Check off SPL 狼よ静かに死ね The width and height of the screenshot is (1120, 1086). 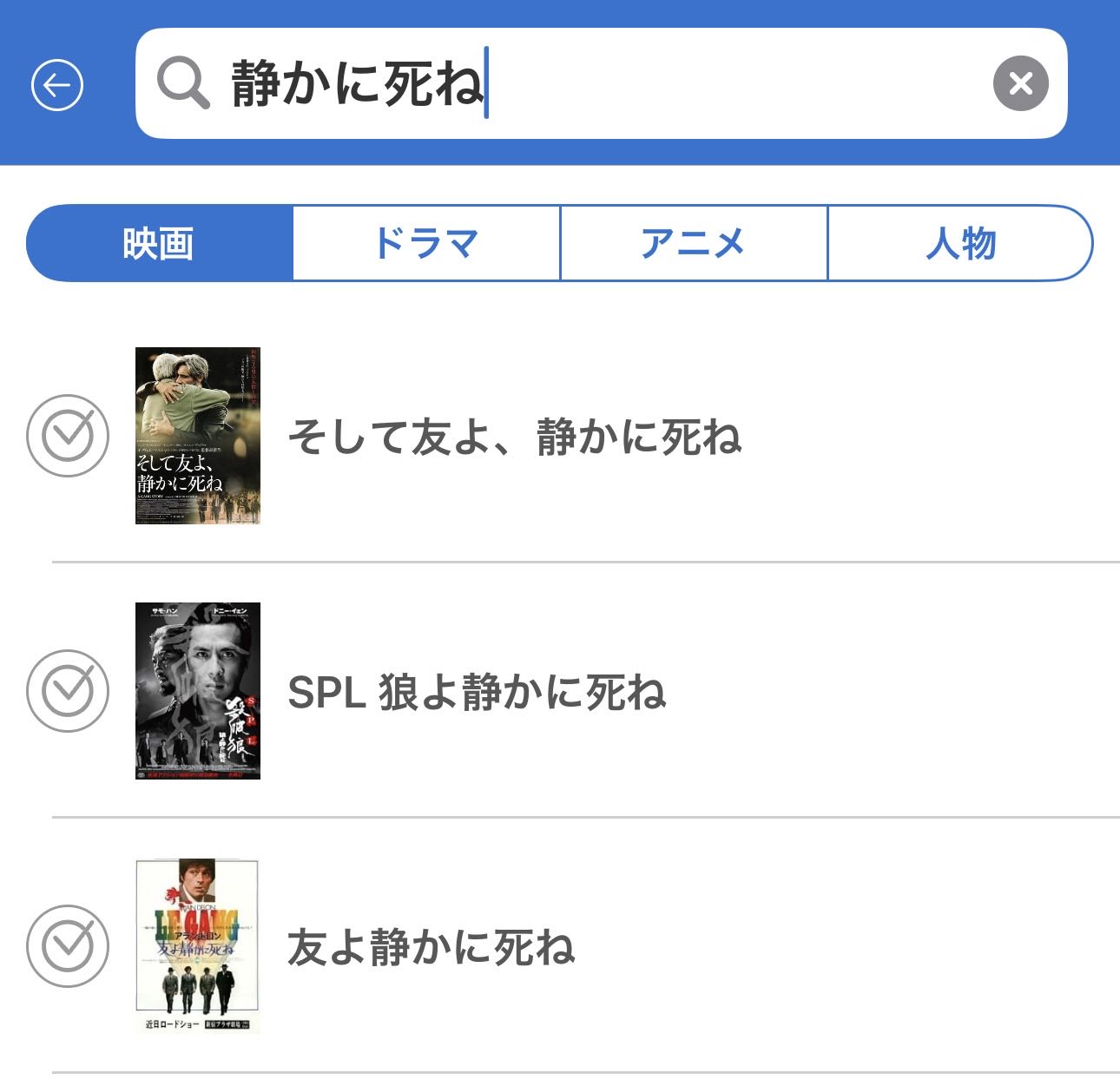tap(68, 691)
